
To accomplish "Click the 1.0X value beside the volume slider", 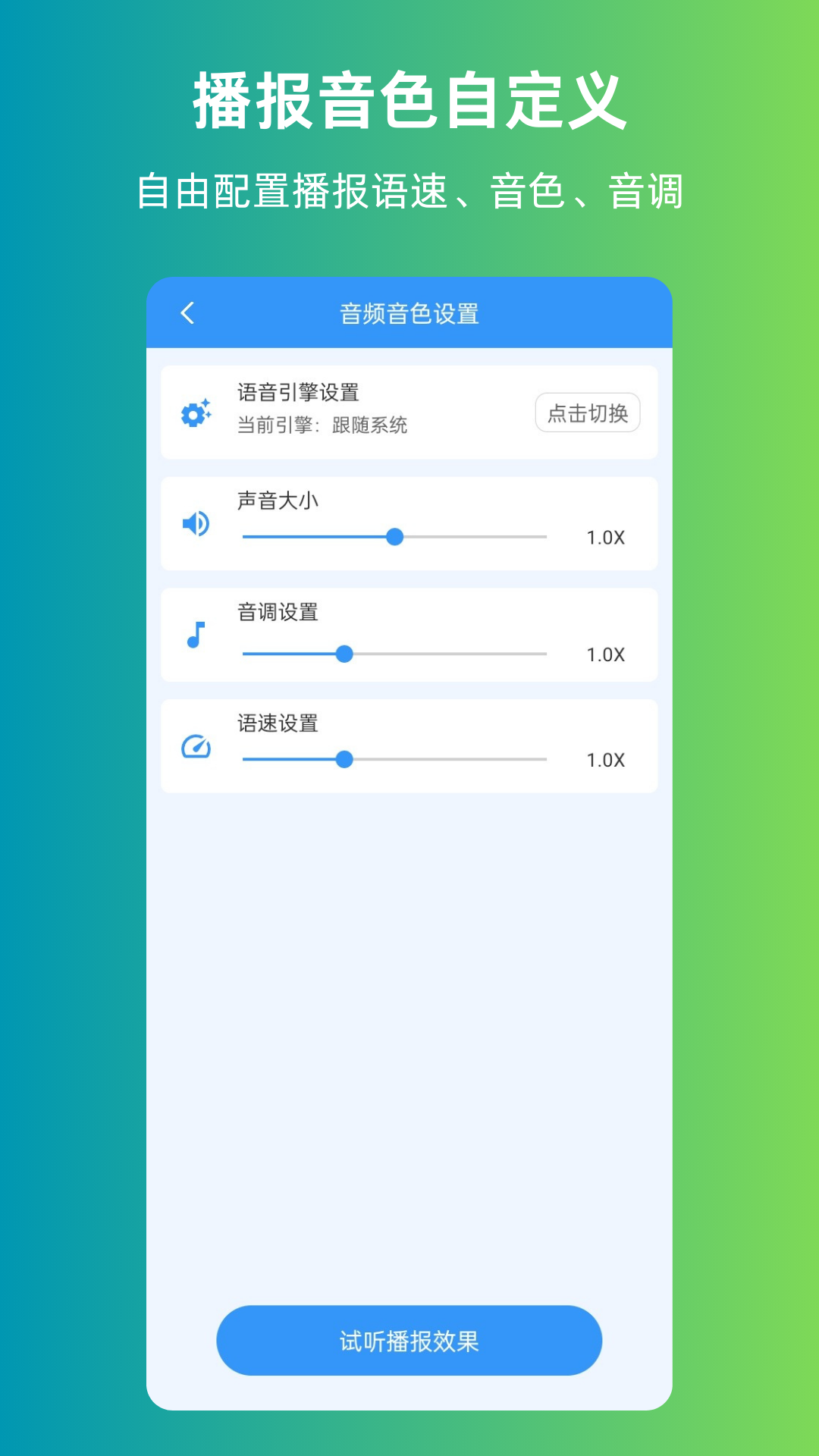I will (604, 536).
